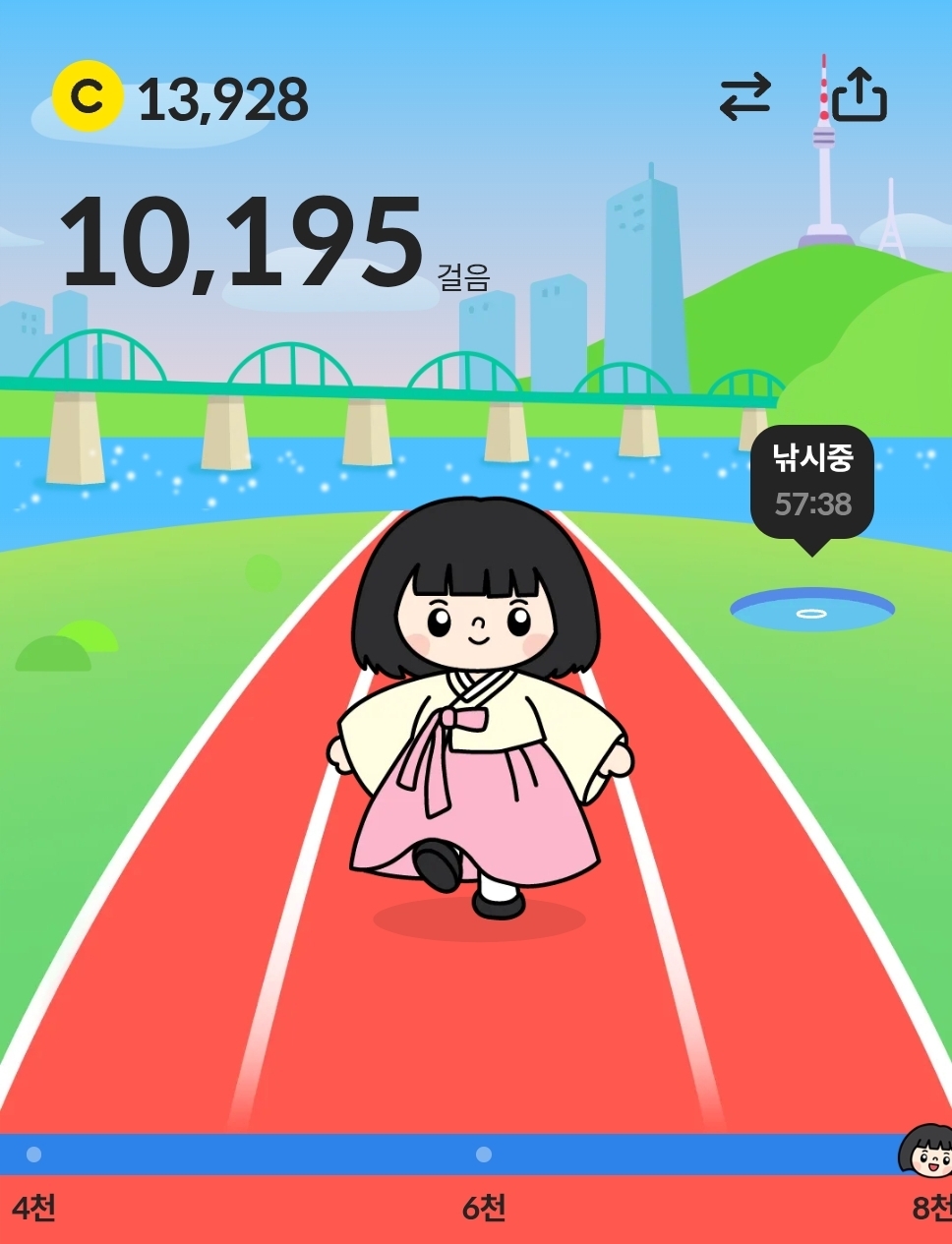
Task: Tap the swap arrows icon
Action: [x=744, y=97]
